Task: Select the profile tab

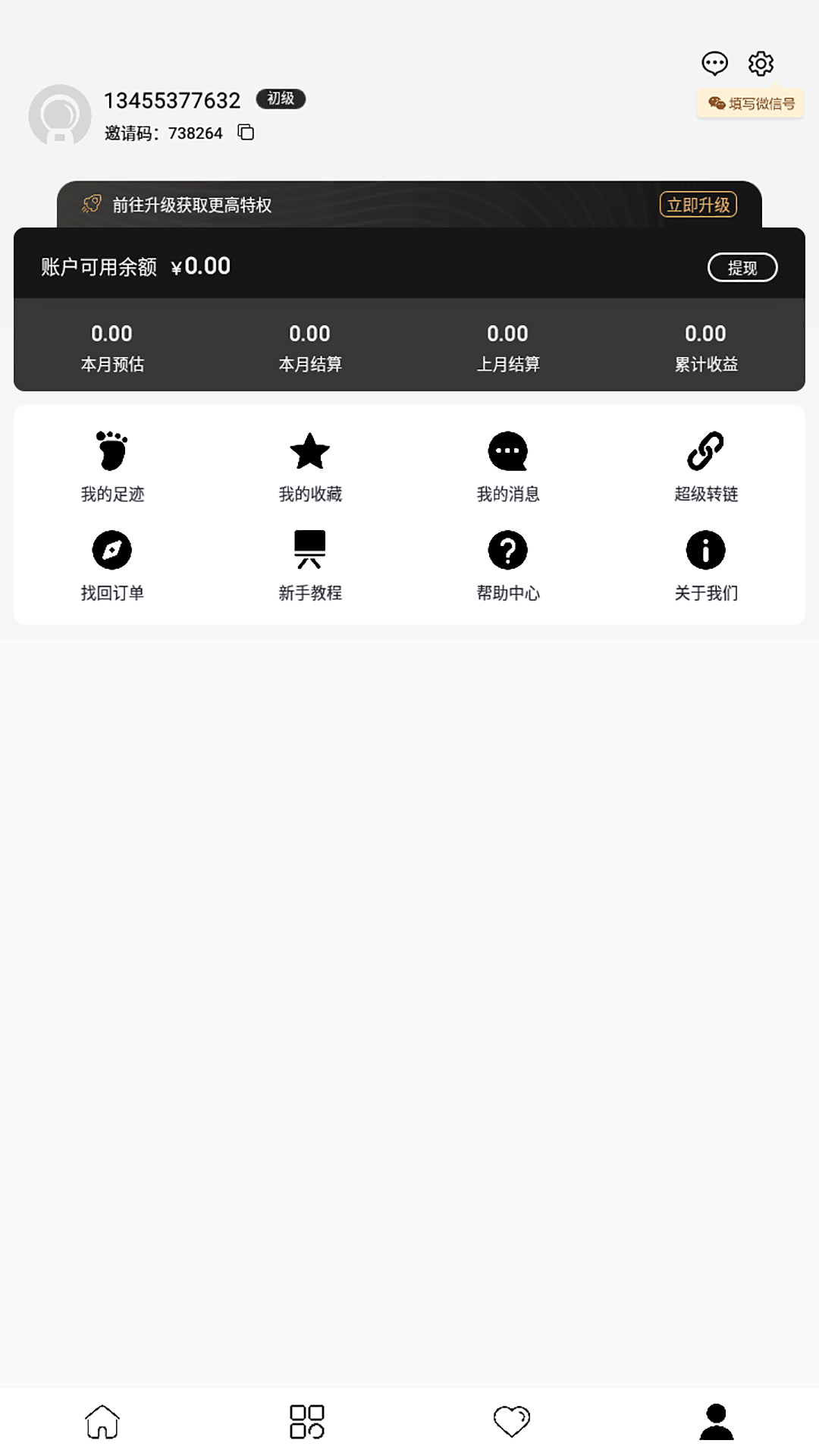Action: coord(717,1421)
